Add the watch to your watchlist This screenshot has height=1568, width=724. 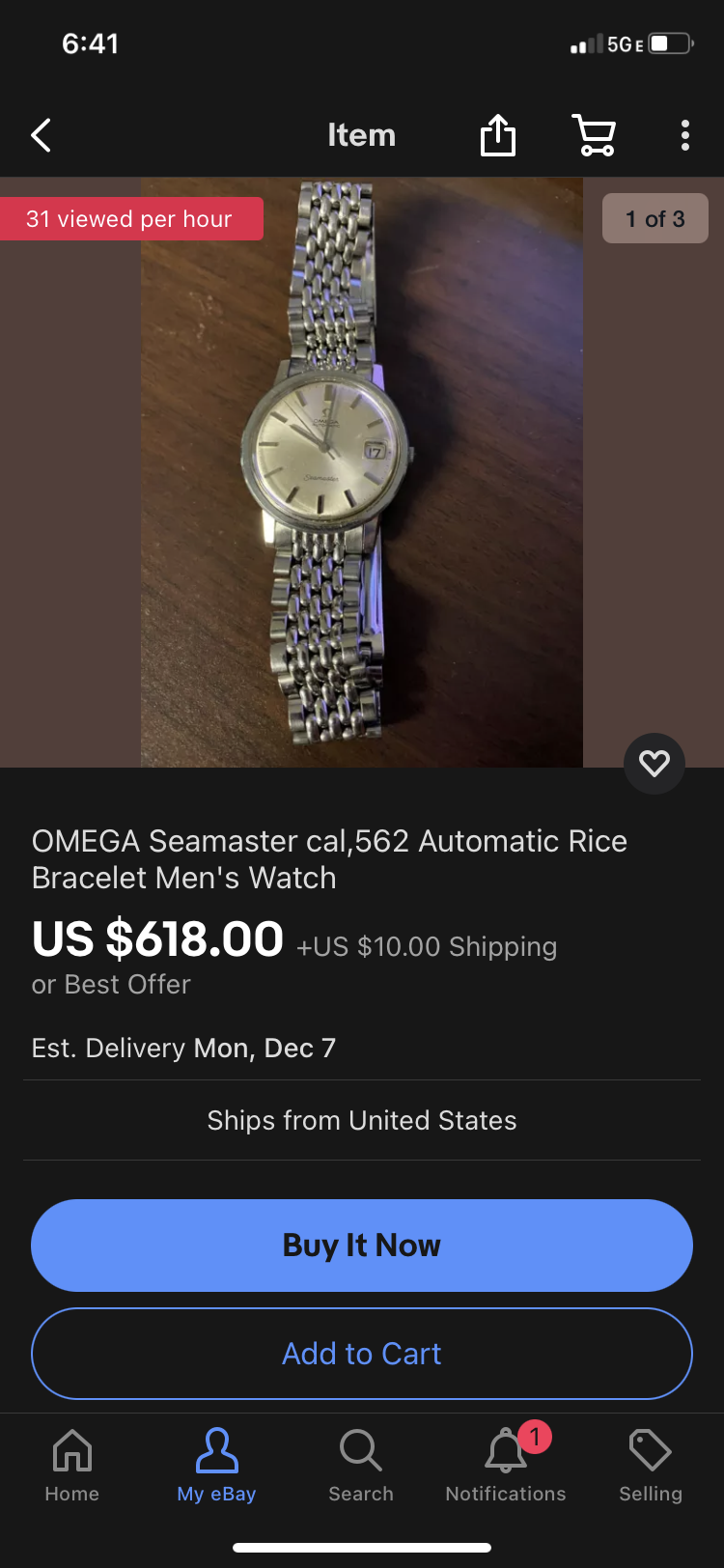[654, 764]
